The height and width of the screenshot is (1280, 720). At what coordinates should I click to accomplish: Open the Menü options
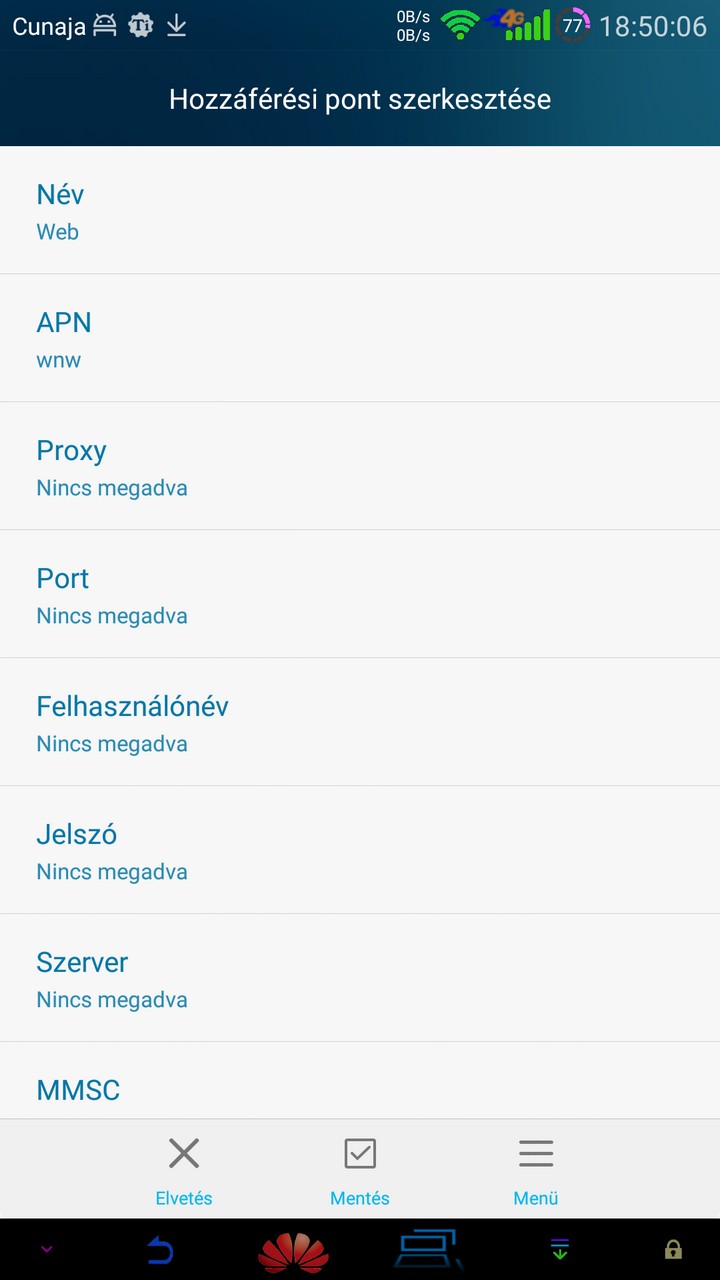click(x=536, y=1170)
